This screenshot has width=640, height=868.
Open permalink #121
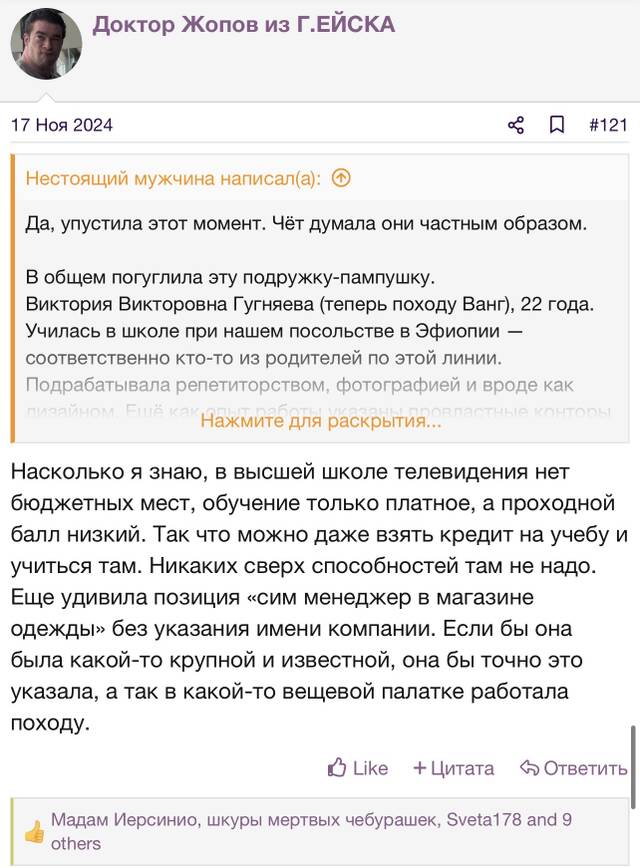pos(608,125)
